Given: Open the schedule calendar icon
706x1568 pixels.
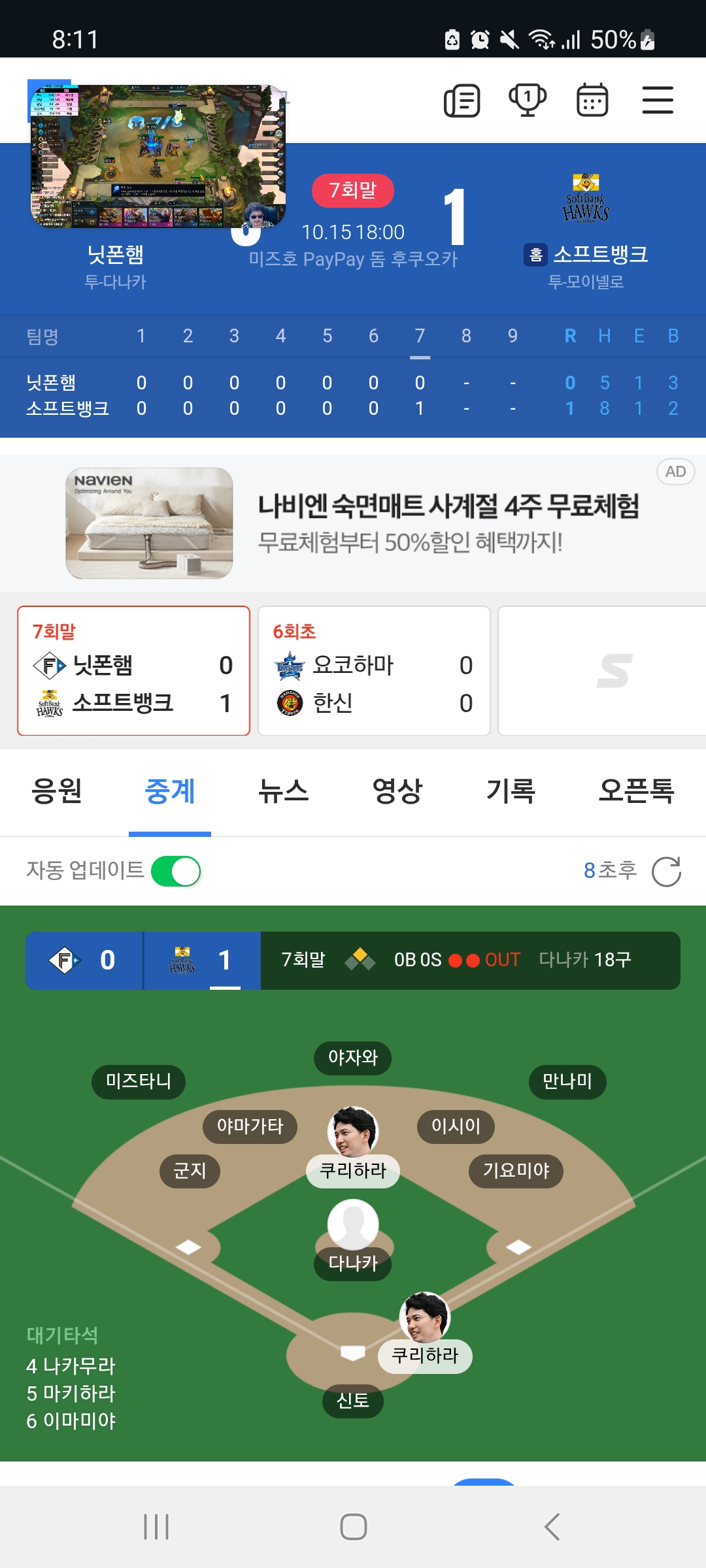Looking at the screenshot, I should click(x=592, y=101).
